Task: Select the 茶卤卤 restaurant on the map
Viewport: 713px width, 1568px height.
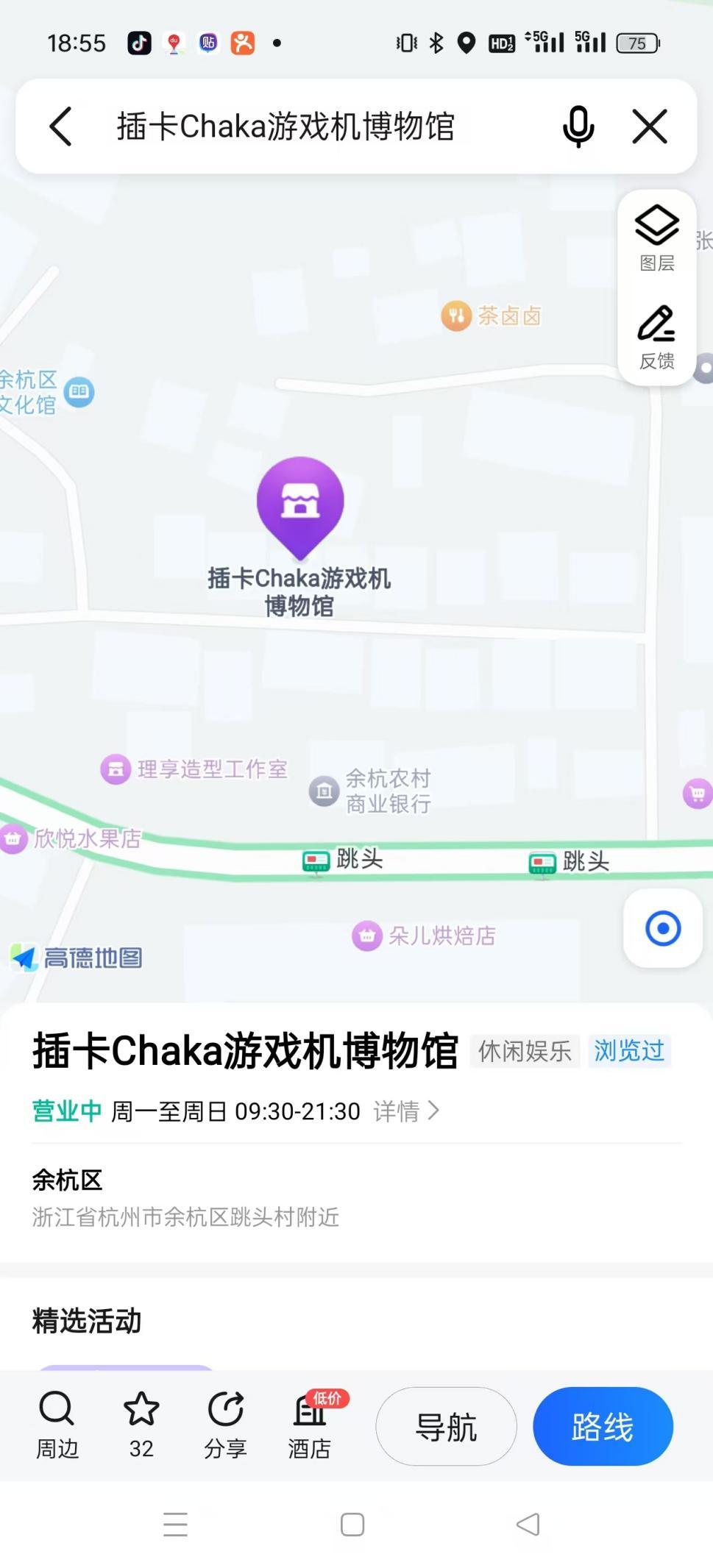Action: 491,316
